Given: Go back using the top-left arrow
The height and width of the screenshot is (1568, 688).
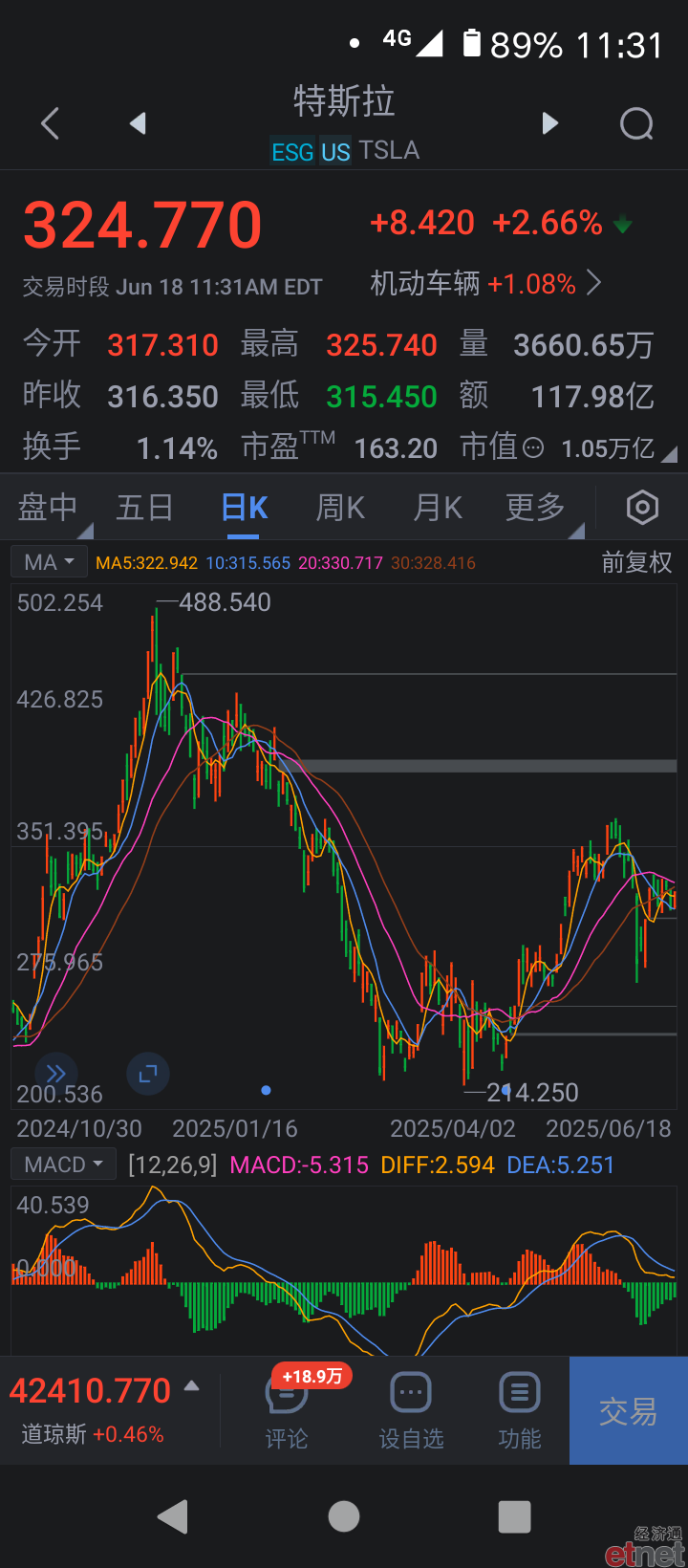Looking at the screenshot, I should point(51,123).
